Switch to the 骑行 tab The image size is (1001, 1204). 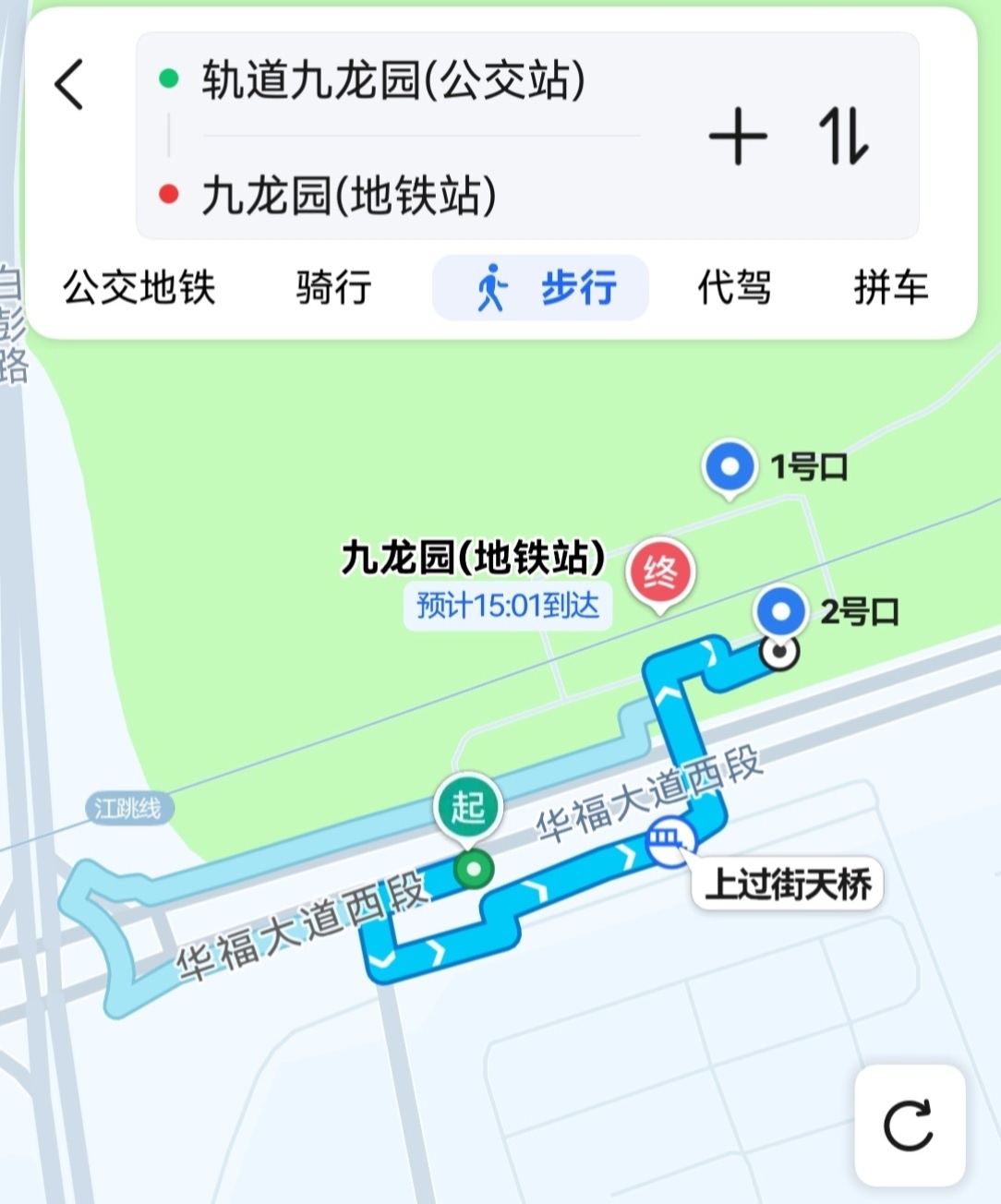[333, 287]
